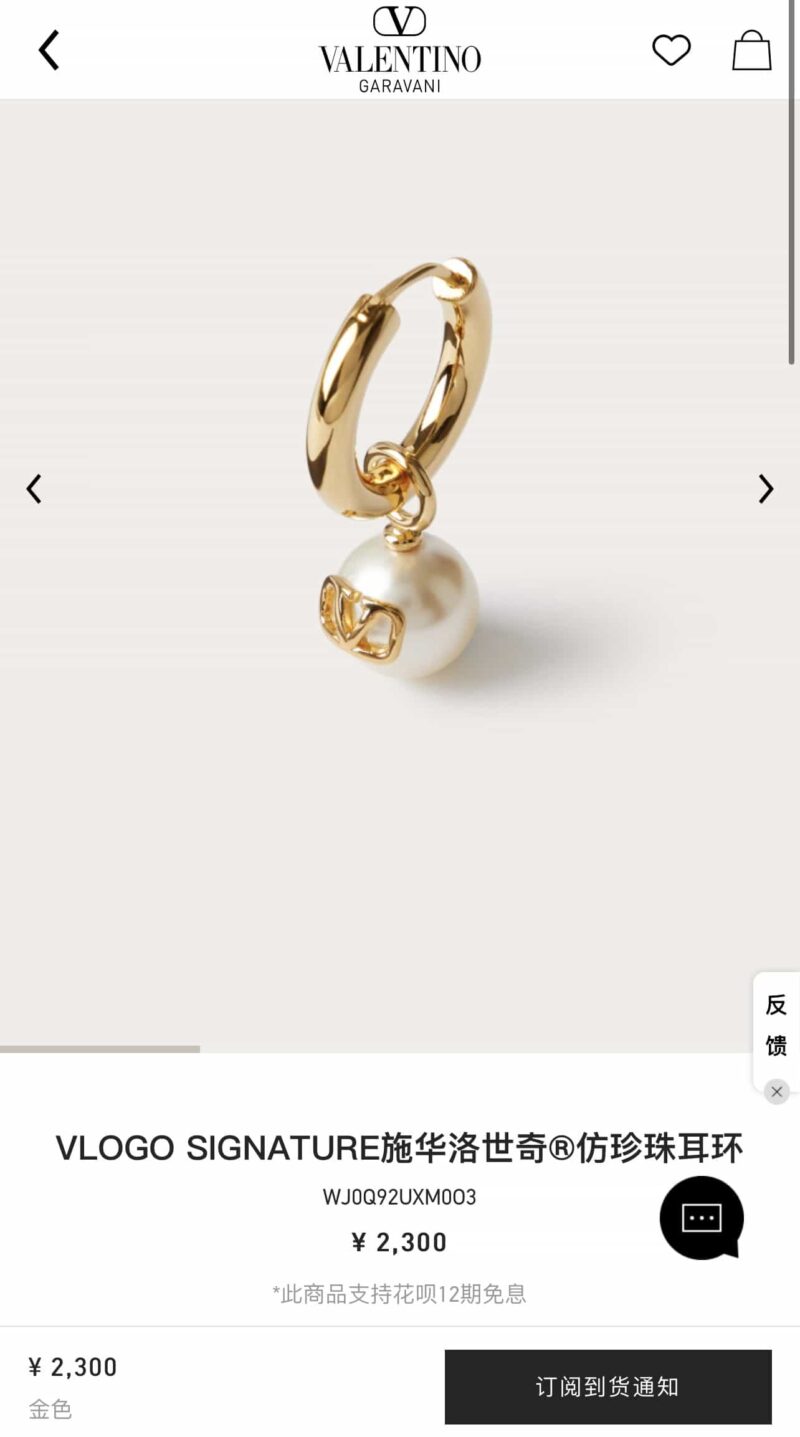Show next product image
This screenshot has height=1437, width=800.
(765, 489)
